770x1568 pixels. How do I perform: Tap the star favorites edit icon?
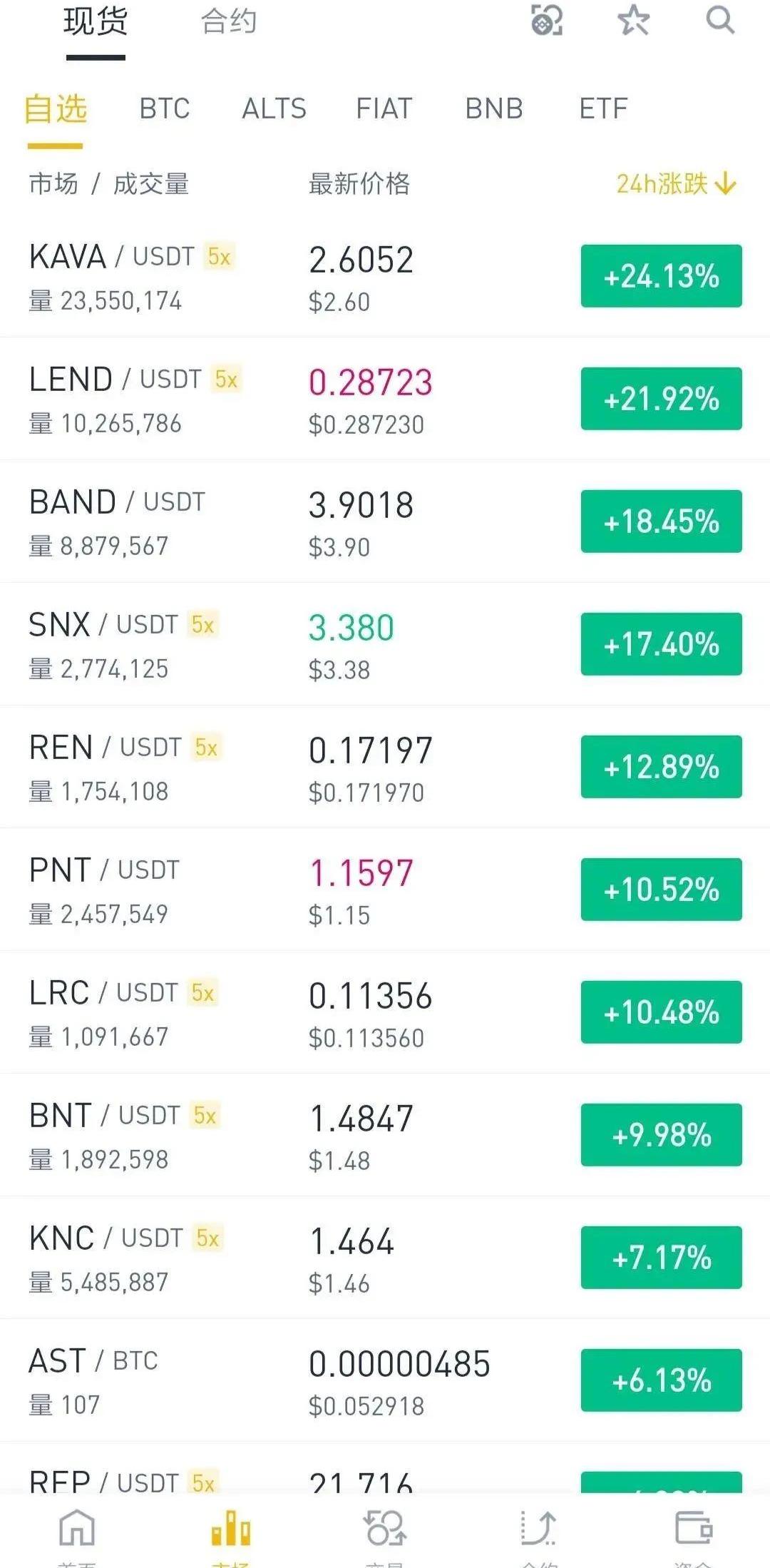633,20
